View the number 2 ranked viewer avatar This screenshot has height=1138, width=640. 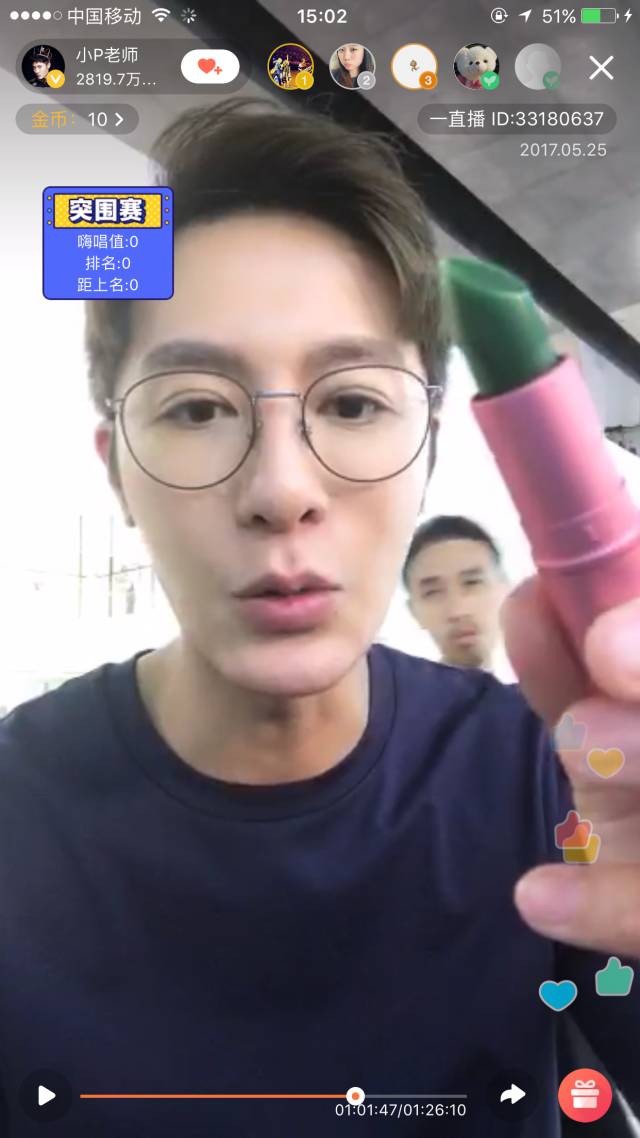pos(352,67)
